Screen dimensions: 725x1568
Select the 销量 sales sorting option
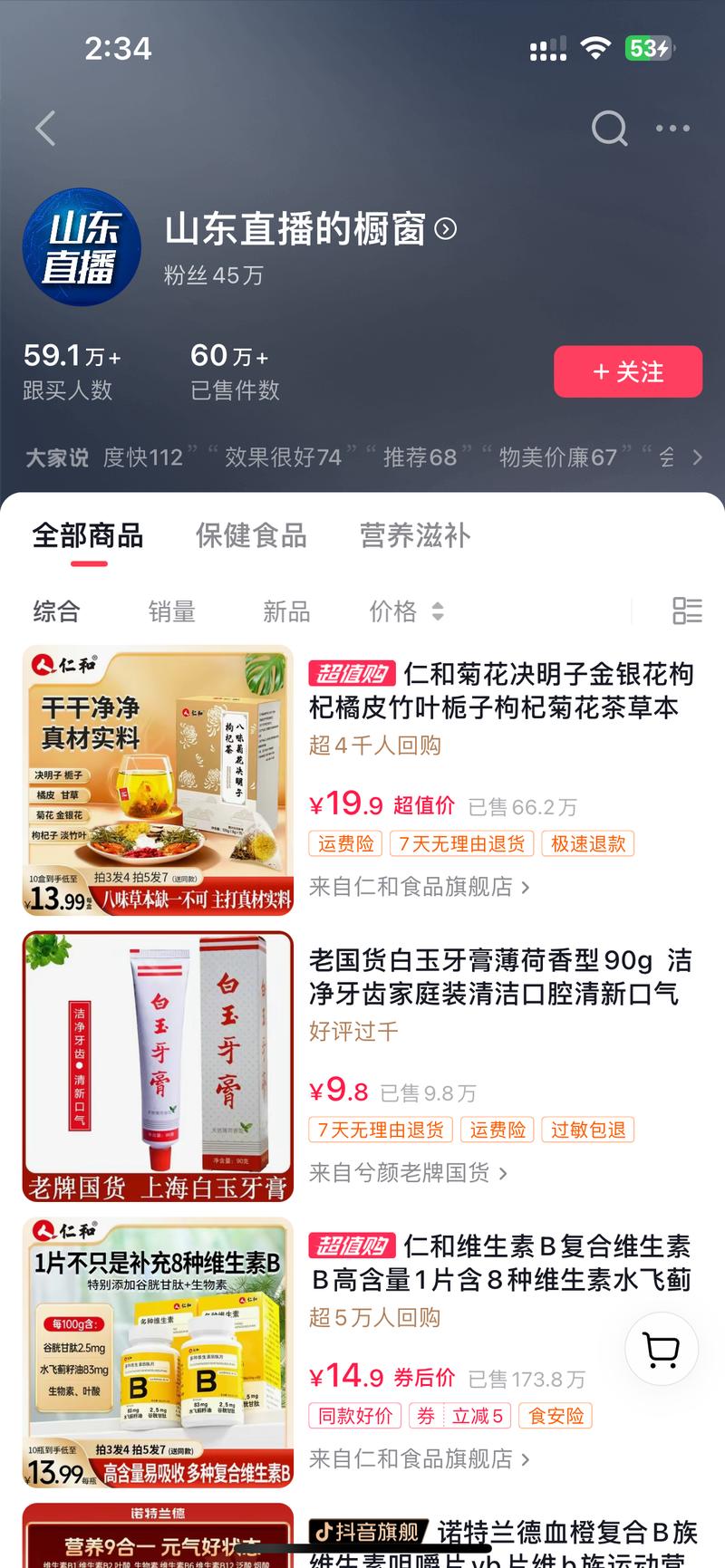click(x=172, y=611)
